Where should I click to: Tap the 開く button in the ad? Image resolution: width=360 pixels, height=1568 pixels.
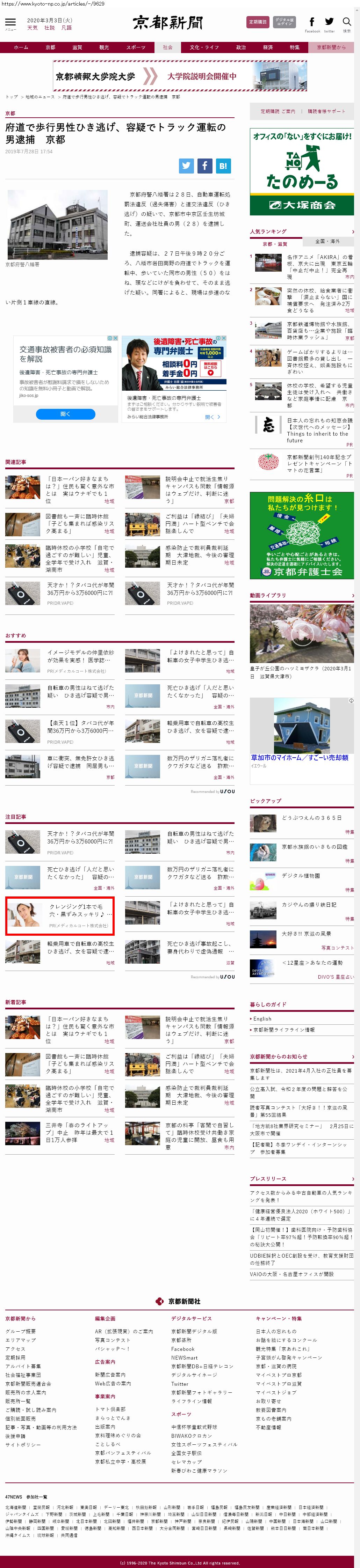coord(65,414)
